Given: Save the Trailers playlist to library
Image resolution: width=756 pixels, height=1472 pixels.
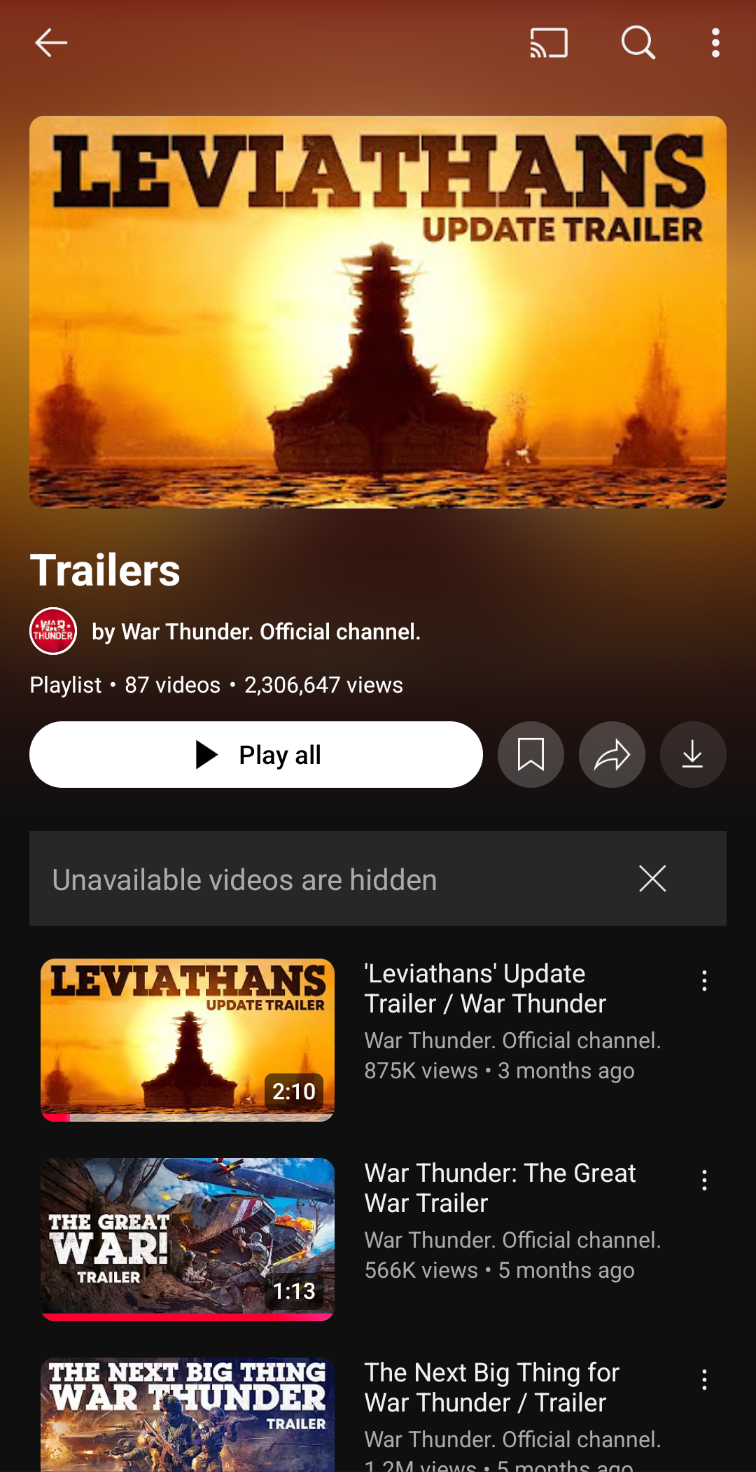Looking at the screenshot, I should tap(531, 755).
